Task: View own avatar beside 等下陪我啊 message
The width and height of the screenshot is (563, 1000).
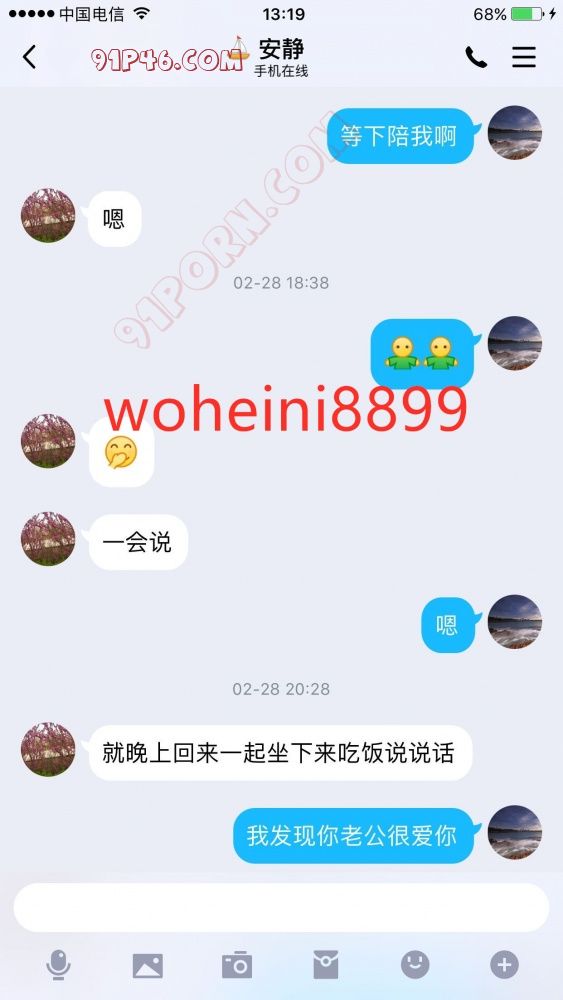Action: 515,133
